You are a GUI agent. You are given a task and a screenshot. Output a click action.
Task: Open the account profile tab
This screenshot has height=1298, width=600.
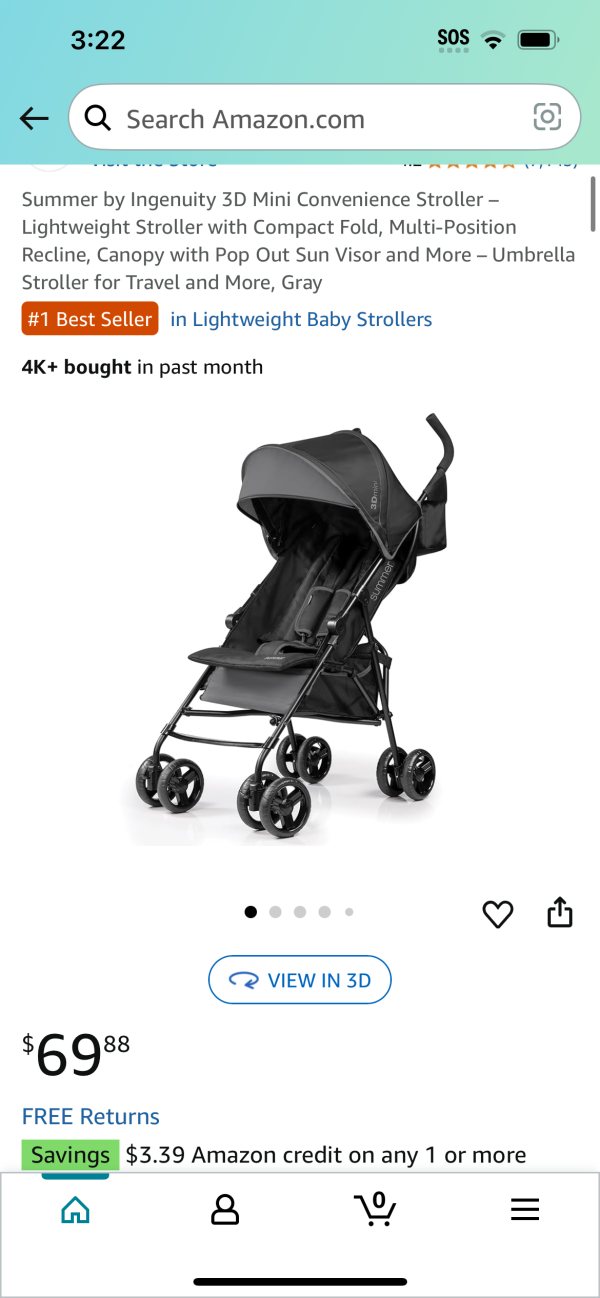(x=225, y=1210)
